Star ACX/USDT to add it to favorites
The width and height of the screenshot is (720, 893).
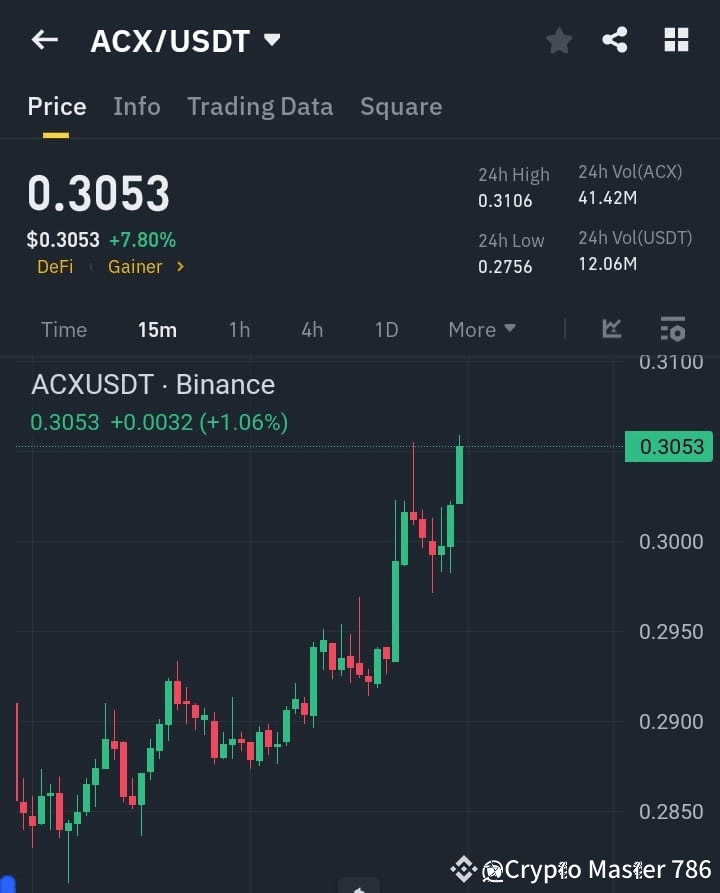pyautogui.click(x=558, y=40)
